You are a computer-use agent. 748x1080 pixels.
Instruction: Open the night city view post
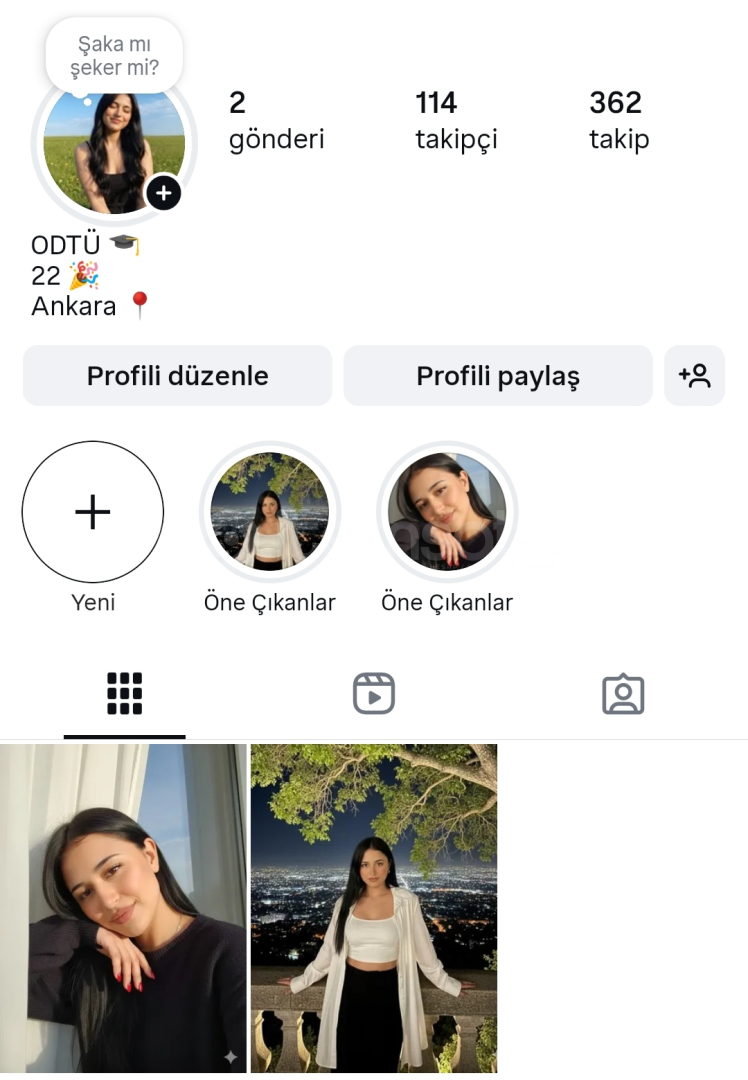click(x=374, y=908)
